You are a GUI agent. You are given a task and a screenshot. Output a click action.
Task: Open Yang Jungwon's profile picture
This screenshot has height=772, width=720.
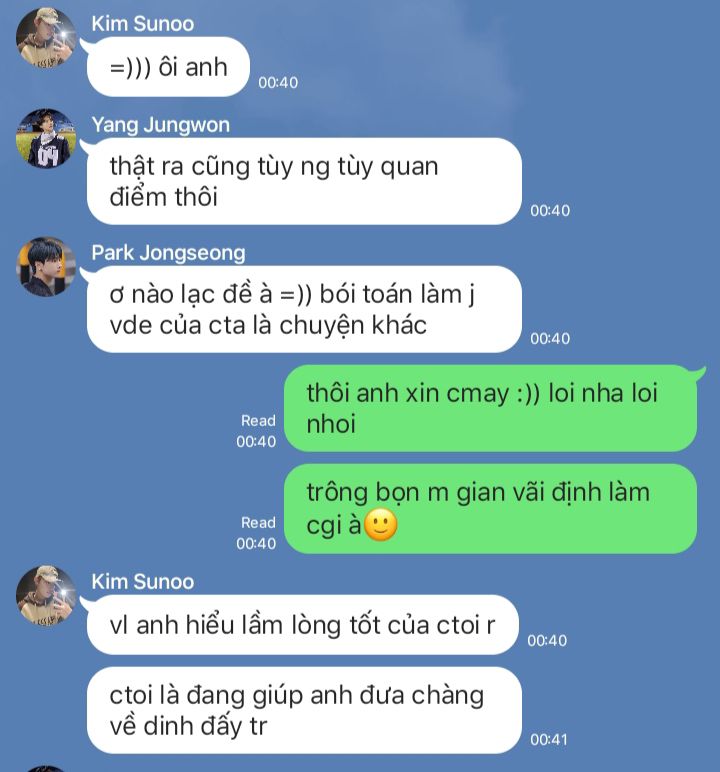(46, 139)
